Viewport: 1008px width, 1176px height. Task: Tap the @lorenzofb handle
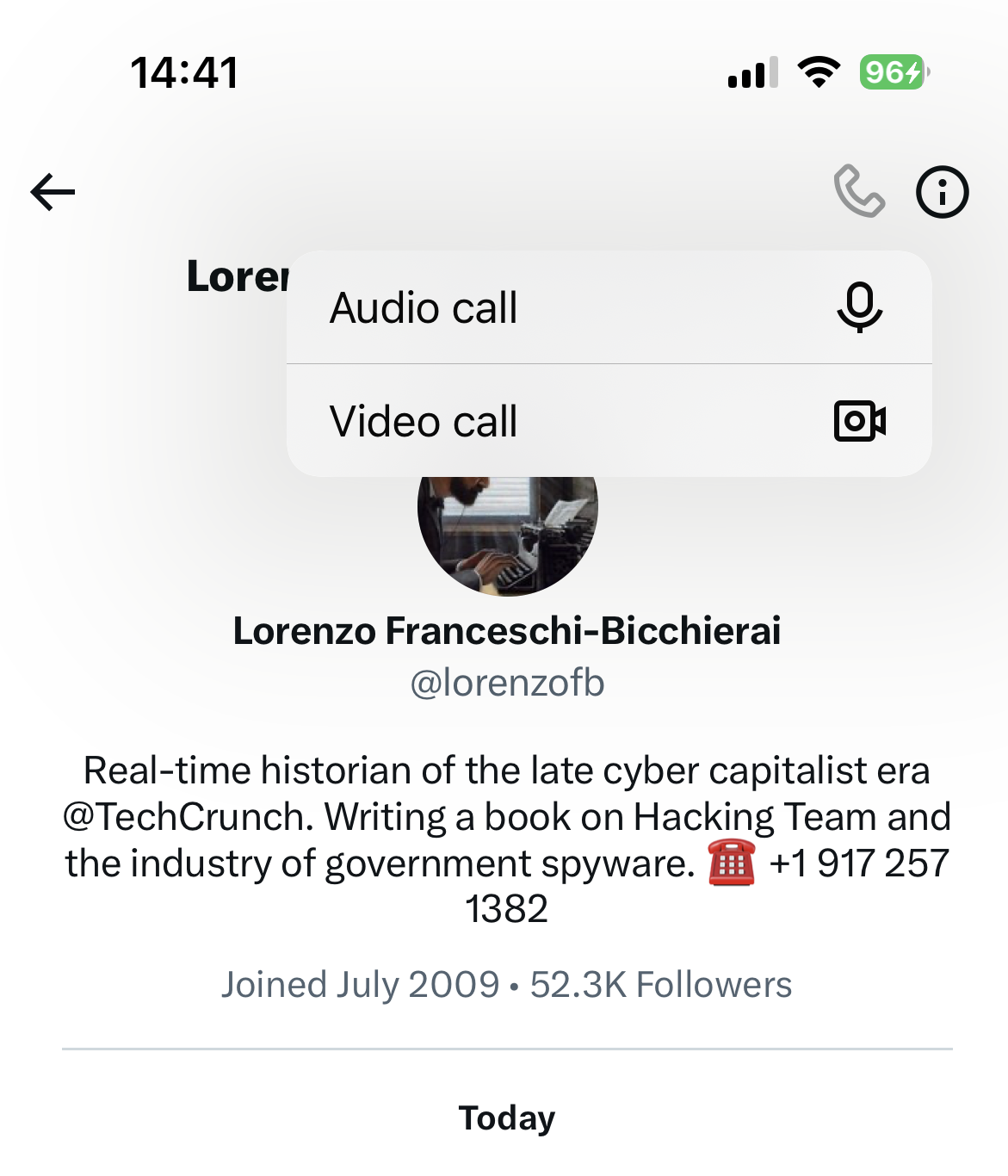tap(506, 681)
